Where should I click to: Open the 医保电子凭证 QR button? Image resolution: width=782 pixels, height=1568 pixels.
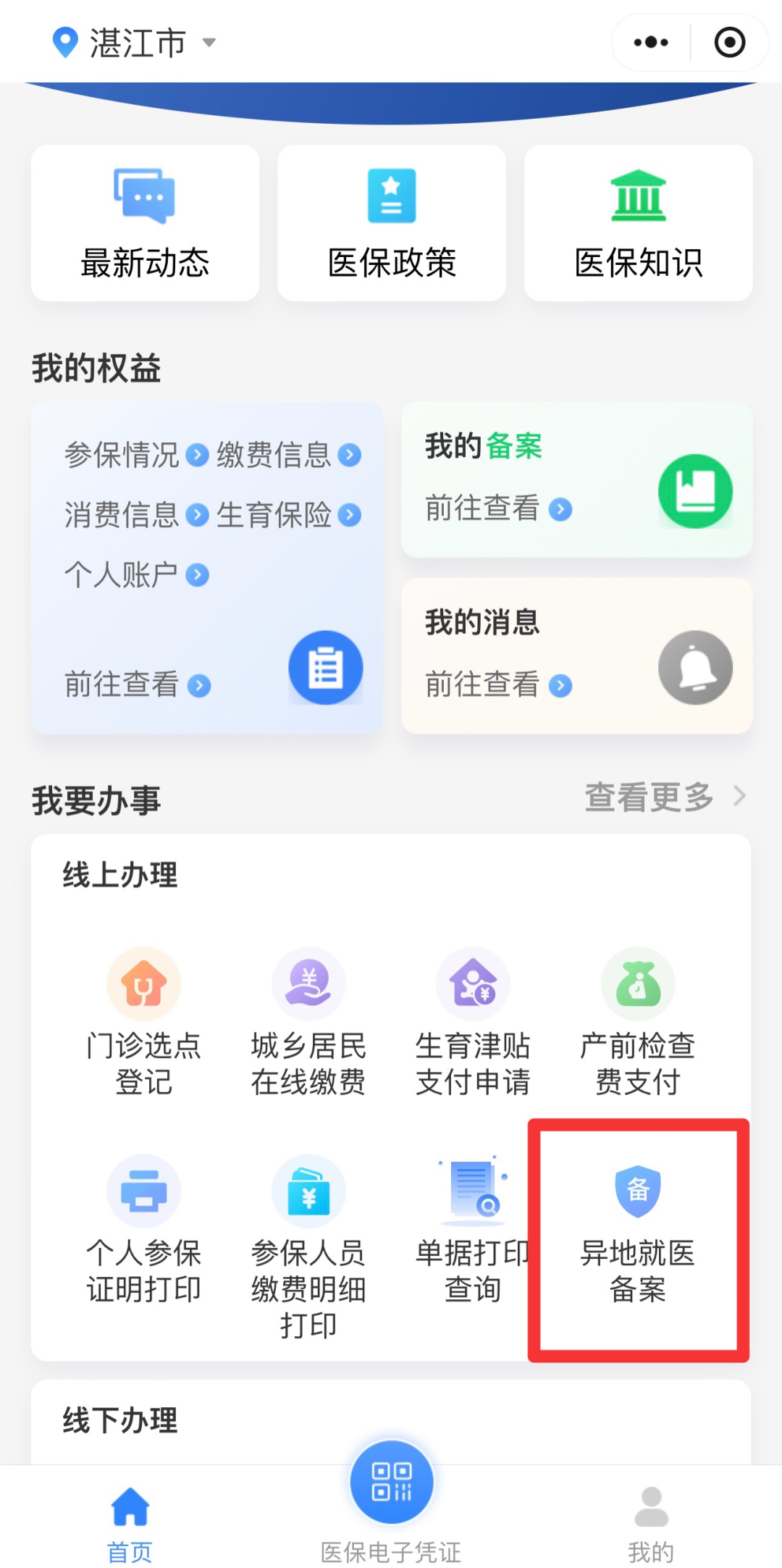392,1483
